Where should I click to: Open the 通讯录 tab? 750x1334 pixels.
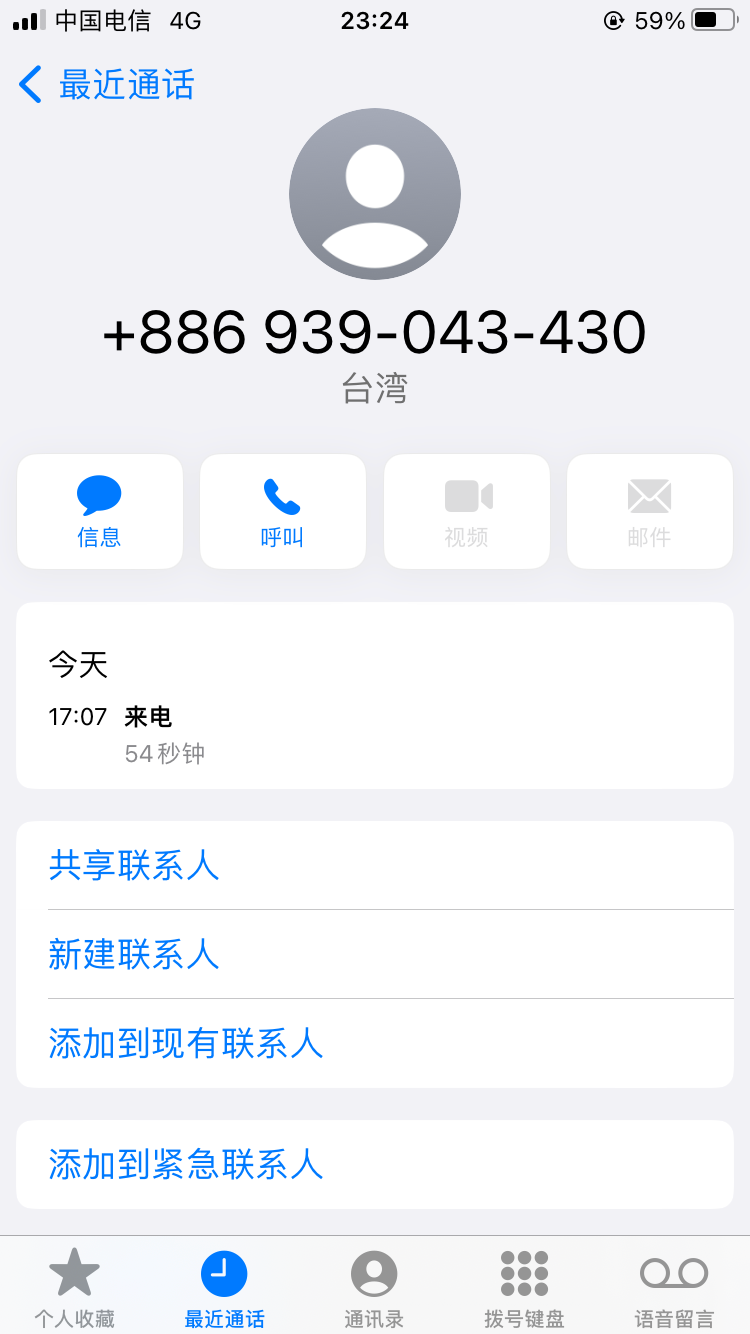tap(374, 1288)
